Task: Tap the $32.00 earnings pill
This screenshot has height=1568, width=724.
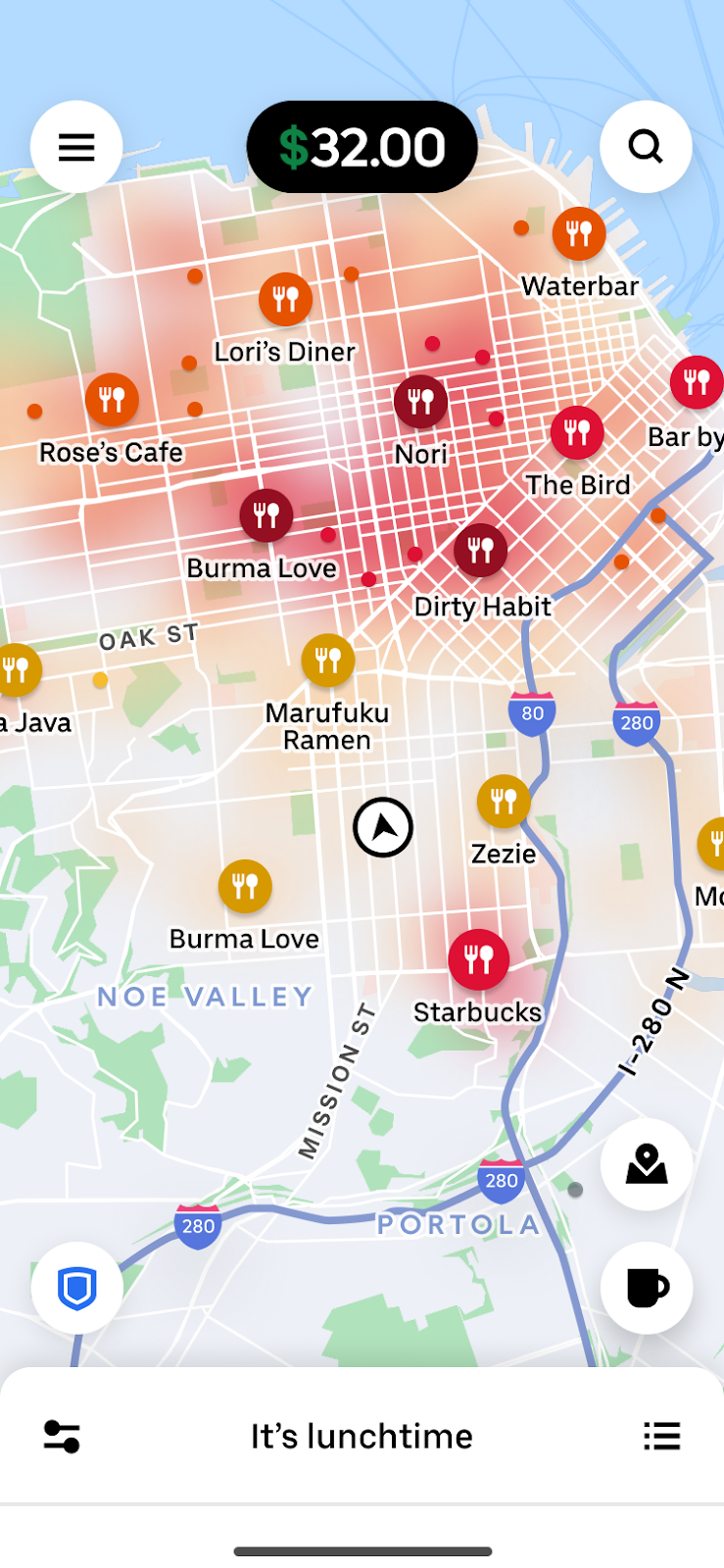Action: (362, 147)
